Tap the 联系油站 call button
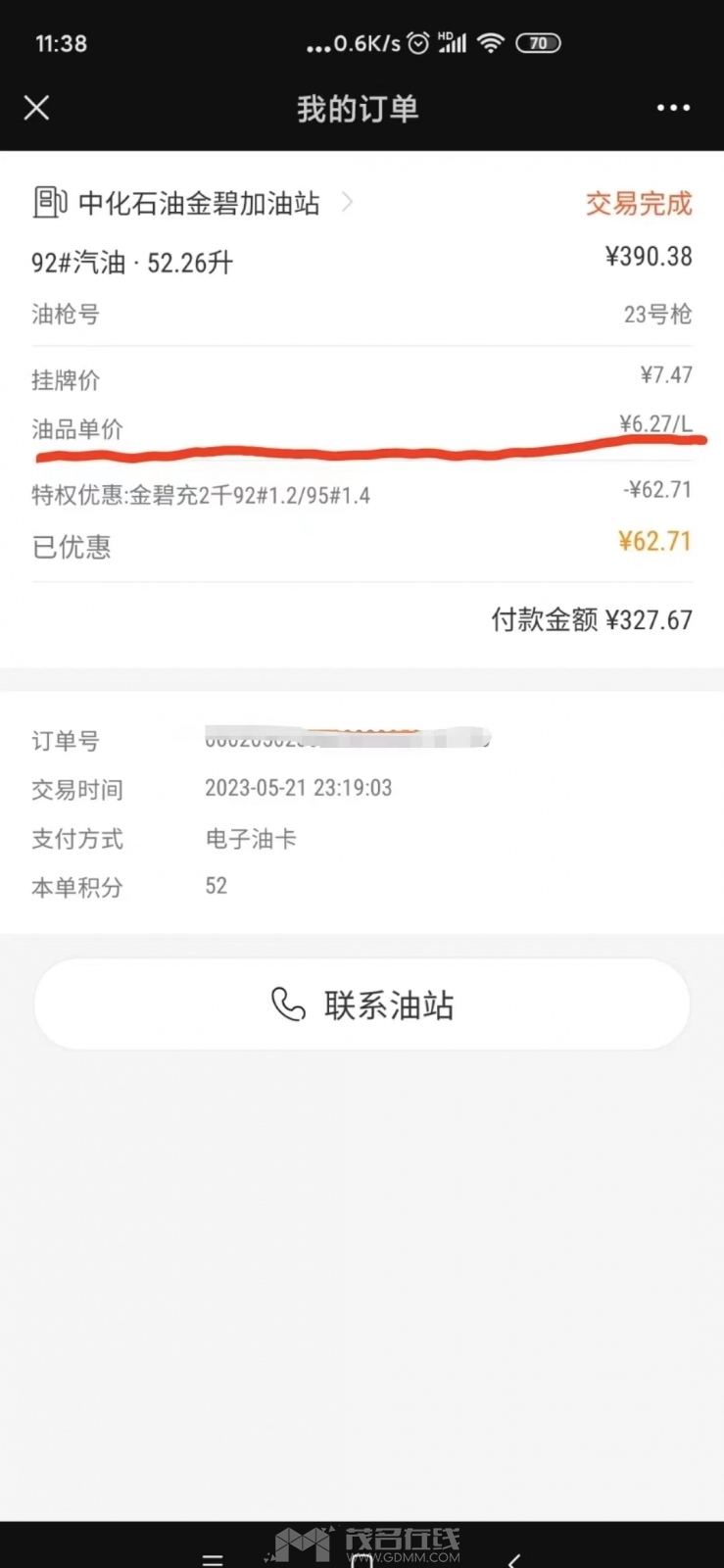724x1568 pixels. tap(362, 1004)
